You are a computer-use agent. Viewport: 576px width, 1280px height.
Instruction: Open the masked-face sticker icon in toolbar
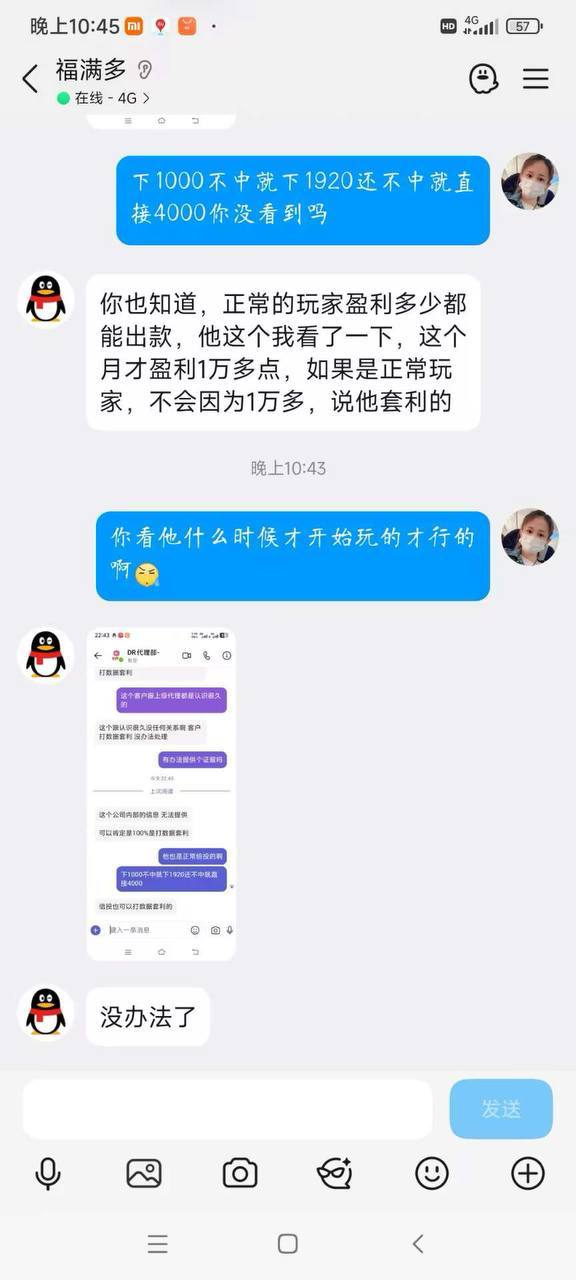coord(335,1173)
